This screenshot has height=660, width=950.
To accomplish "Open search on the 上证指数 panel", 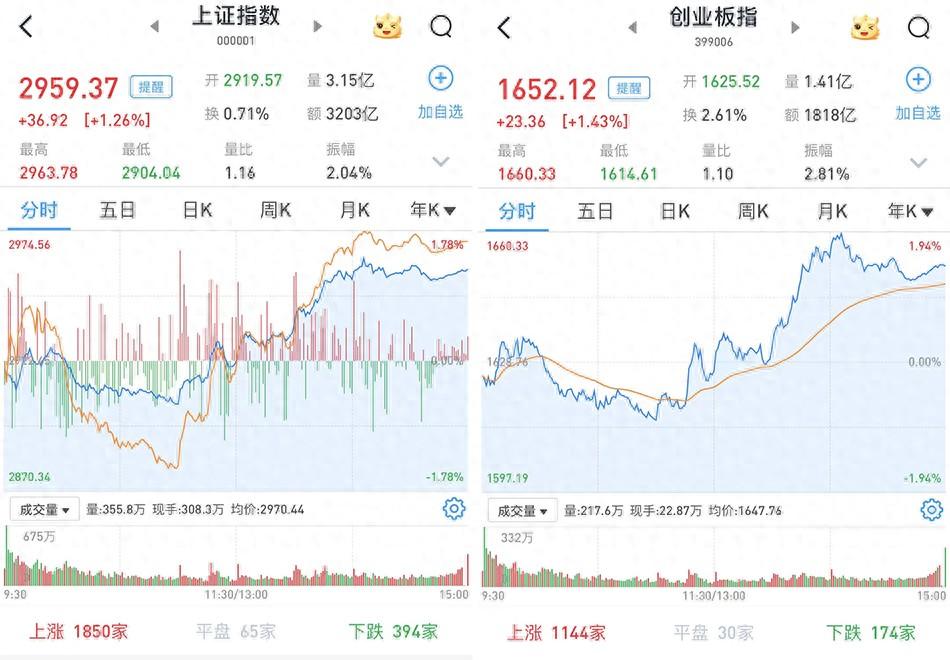I will (x=441, y=27).
